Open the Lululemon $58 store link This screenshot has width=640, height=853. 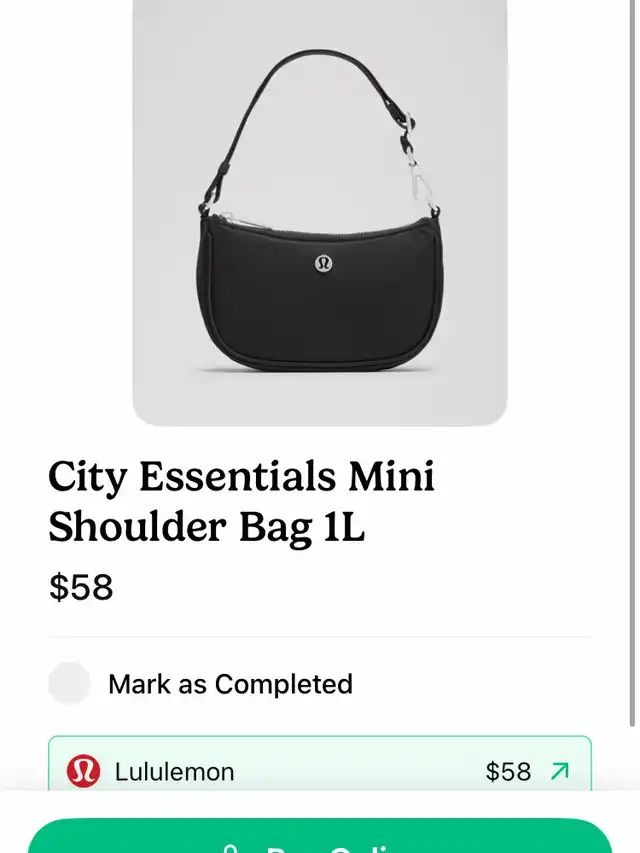[x=319, y=771]
